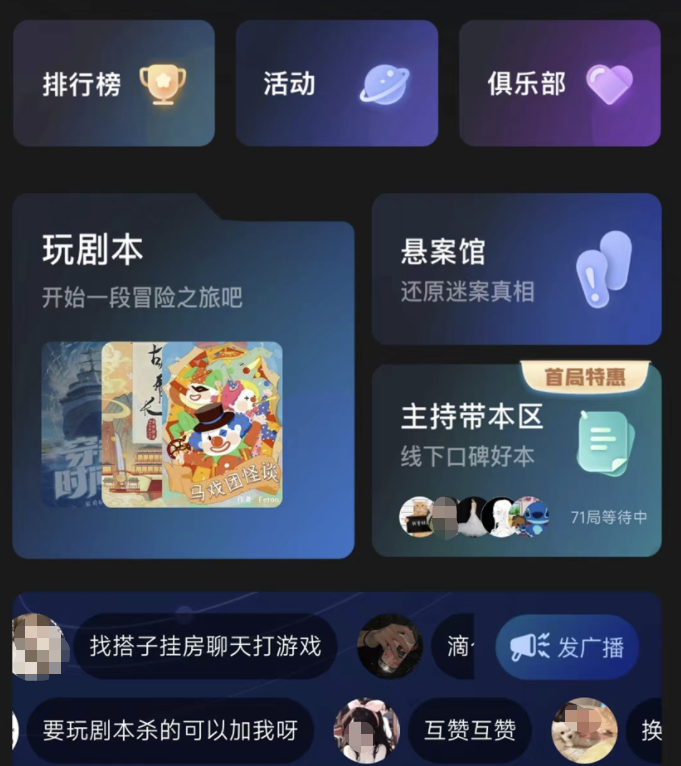Viewport: 681px width, 766px height.
Task: Open the 悬案馆 mystery case hall
Action: [516, 270]
